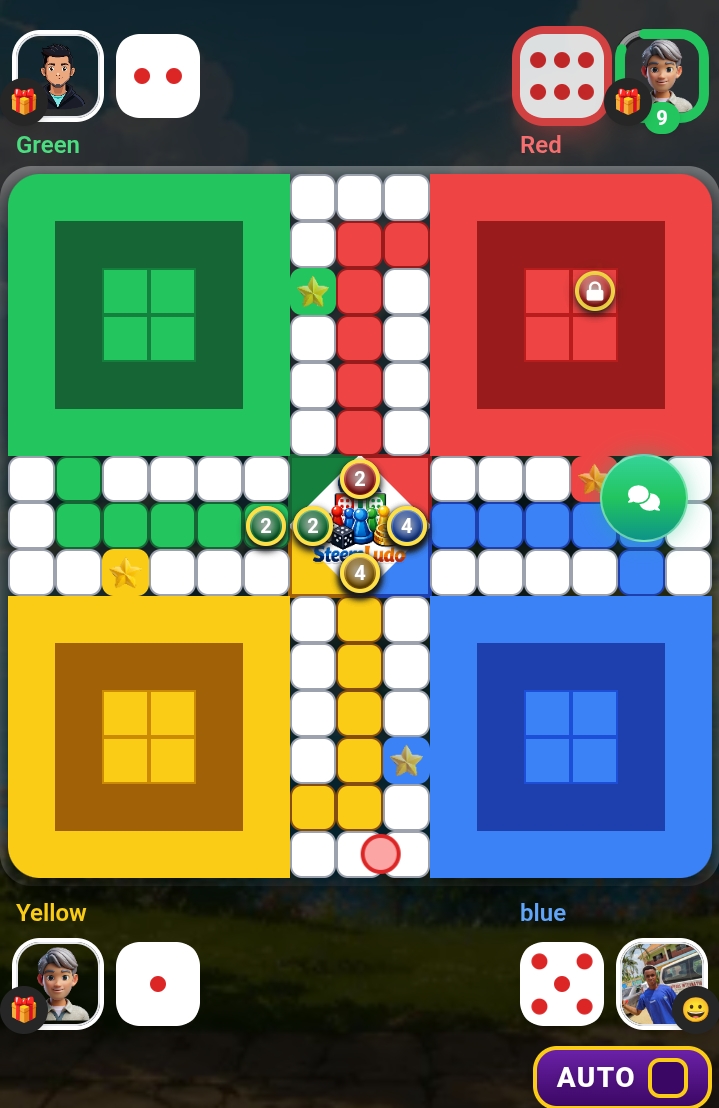Select the locked red token in base
This screenshot has height=1108, width=719.
coord(595,291)
